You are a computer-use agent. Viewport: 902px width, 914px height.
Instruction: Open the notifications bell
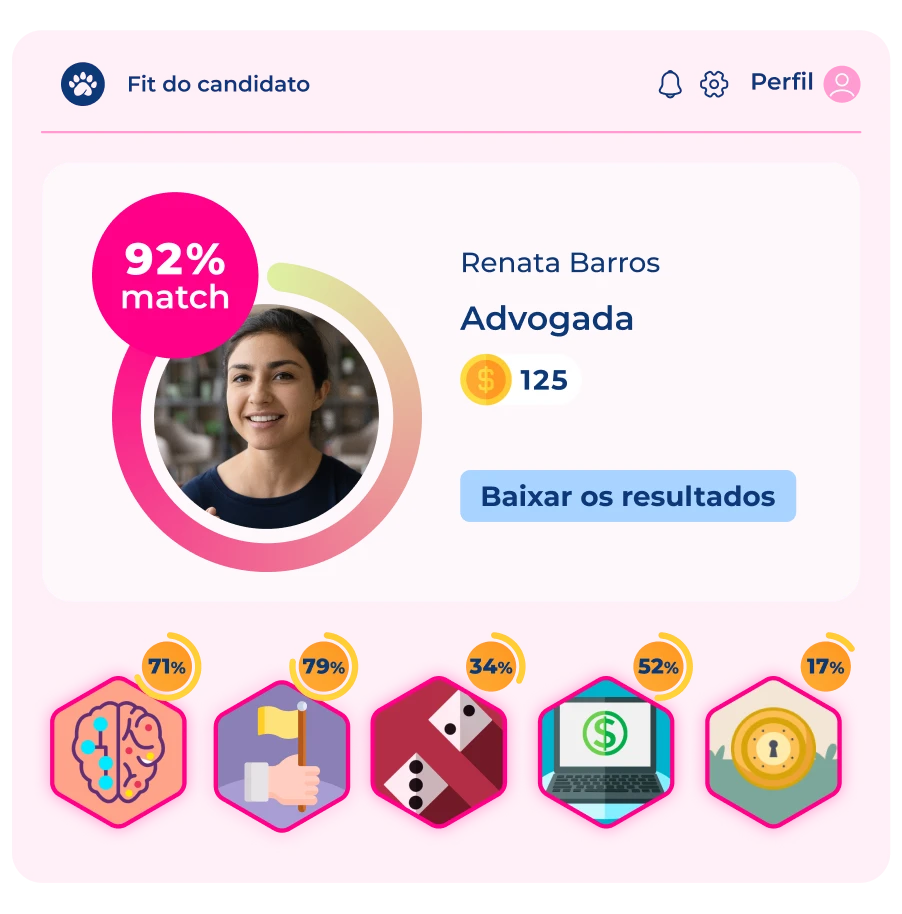pos(671,84)
